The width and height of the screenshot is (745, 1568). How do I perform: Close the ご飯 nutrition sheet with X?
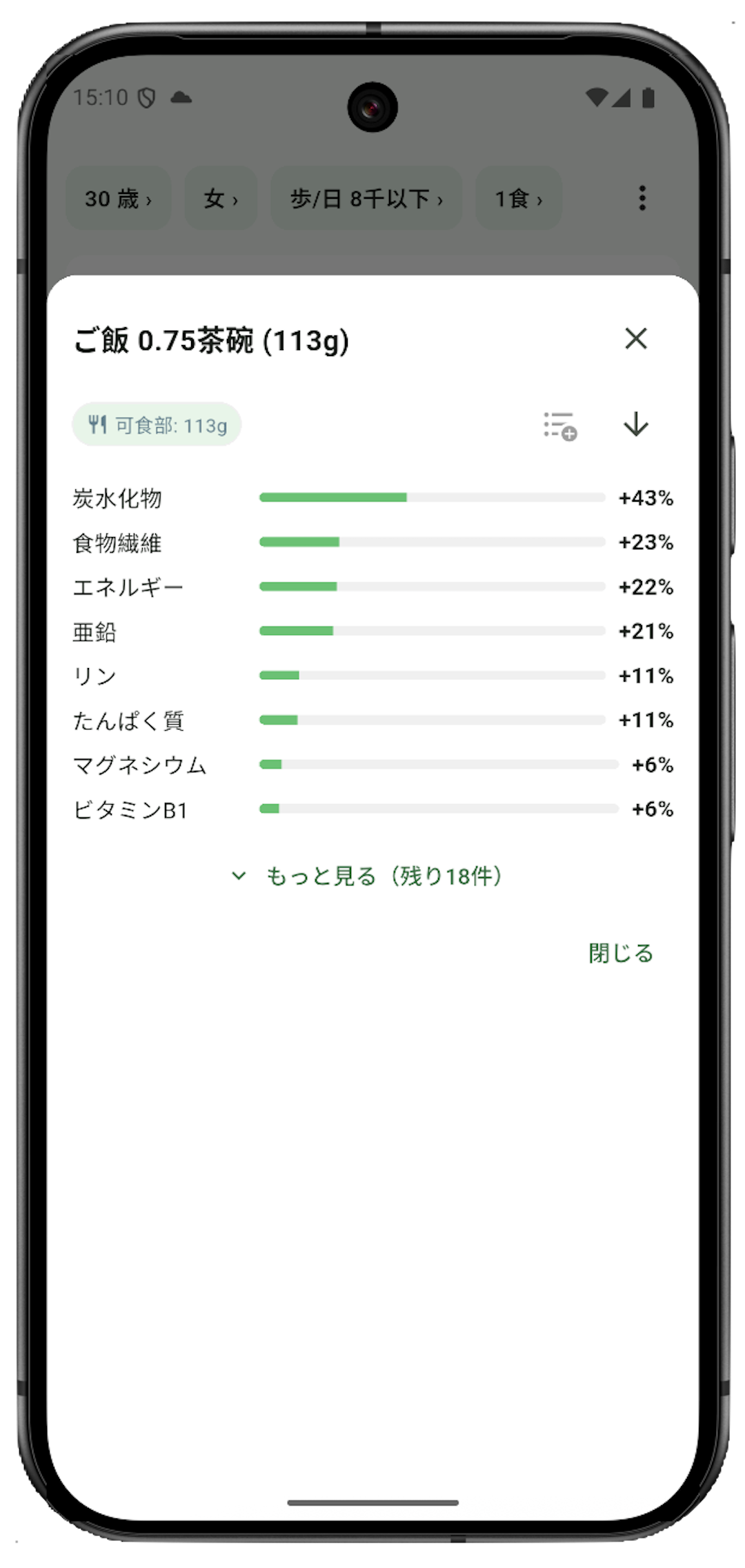pyautogui.click(x=635, y=338)
